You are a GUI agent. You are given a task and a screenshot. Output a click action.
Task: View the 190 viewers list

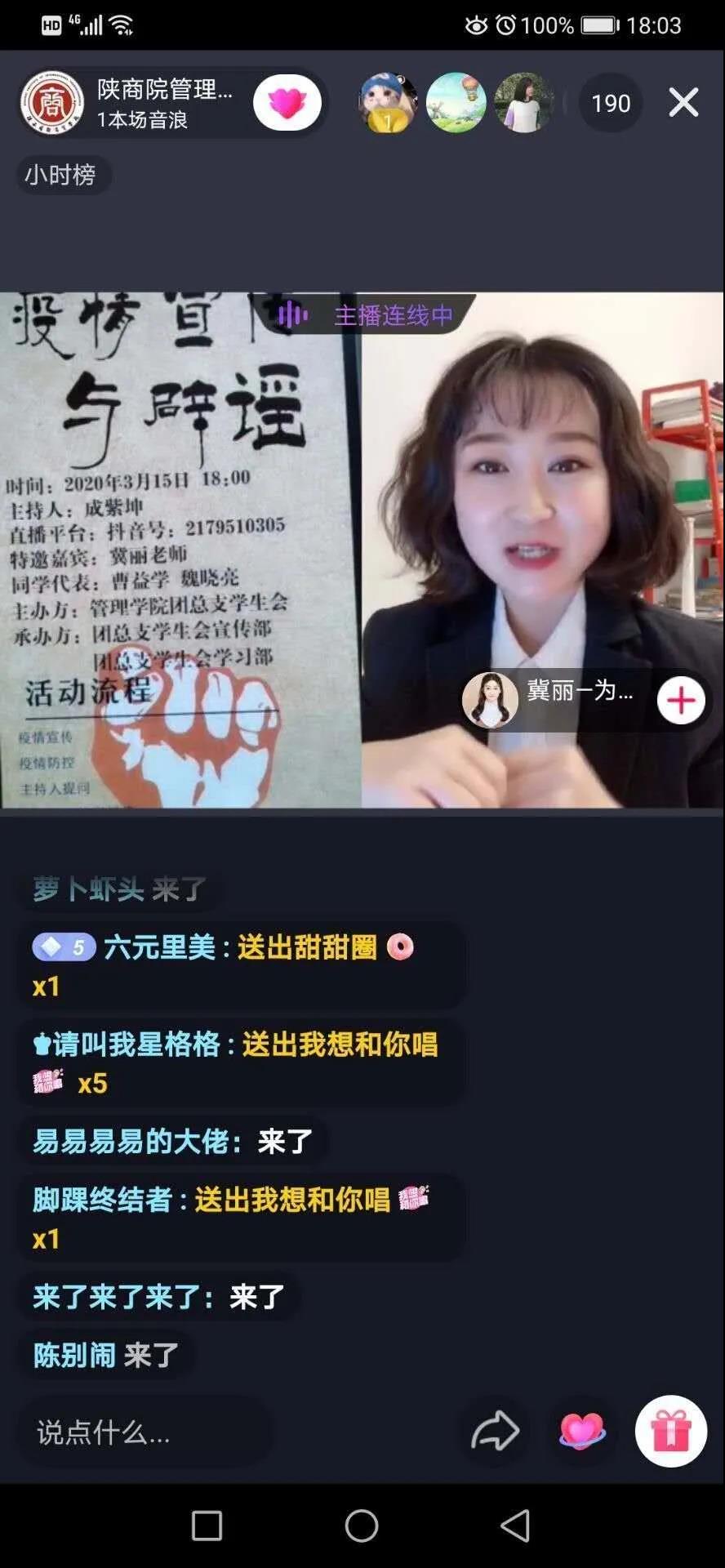click(611, 103)
